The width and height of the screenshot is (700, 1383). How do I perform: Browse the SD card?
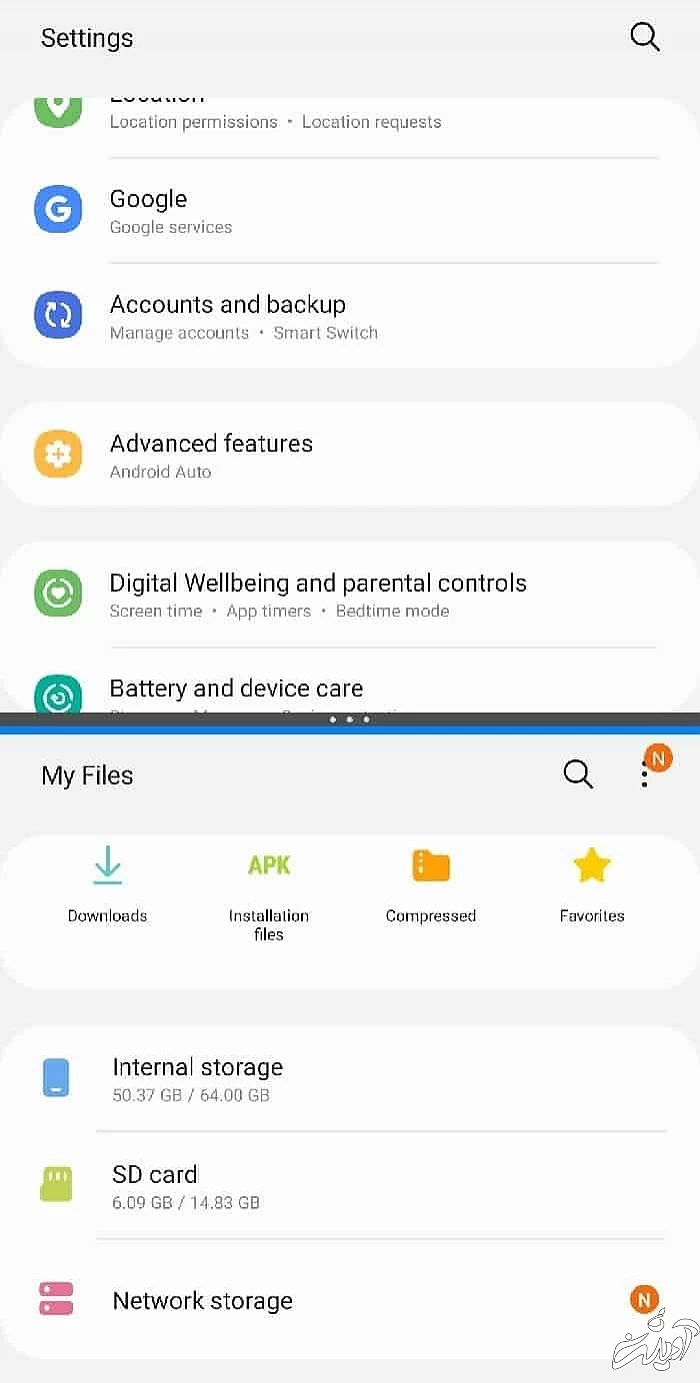[x=350, y=1185]
